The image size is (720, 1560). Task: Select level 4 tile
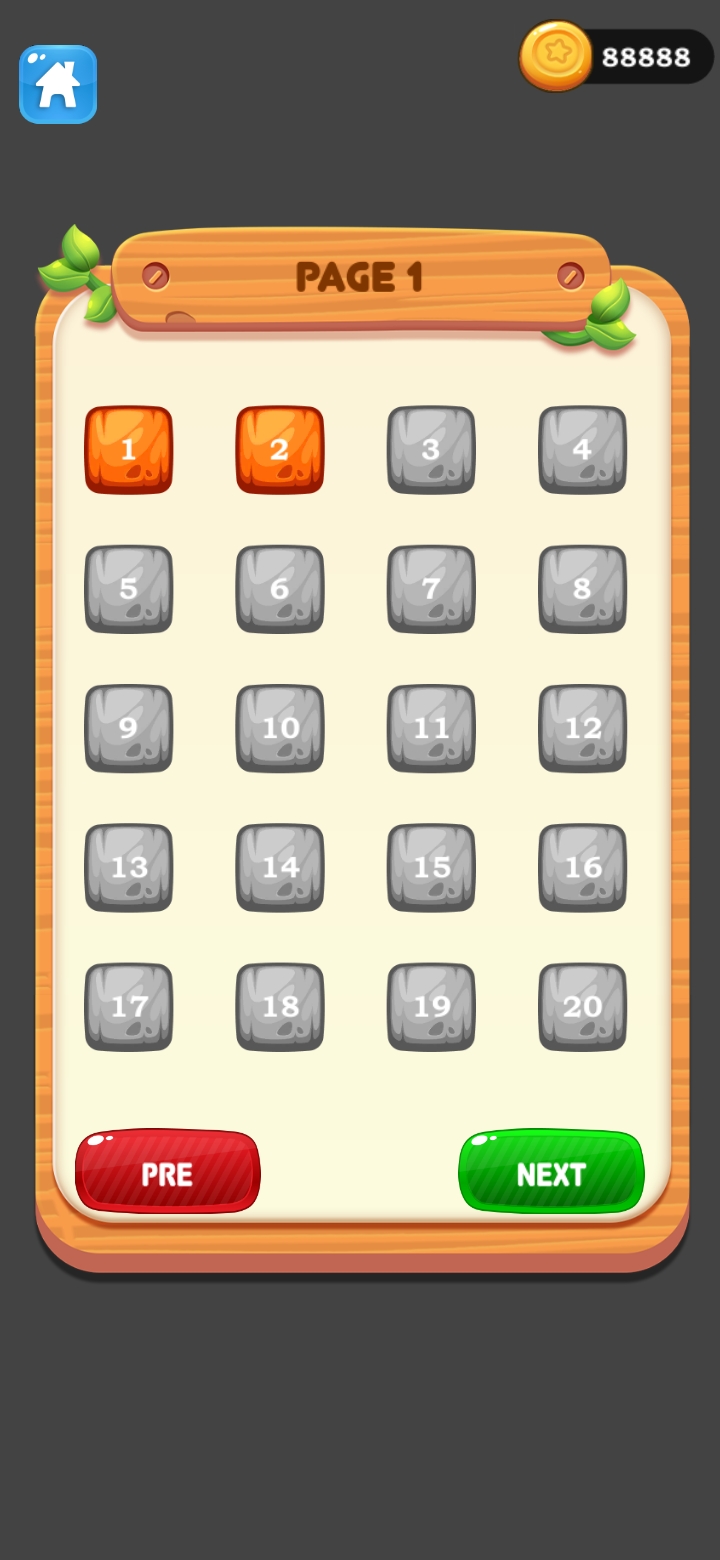pos(582,450)
